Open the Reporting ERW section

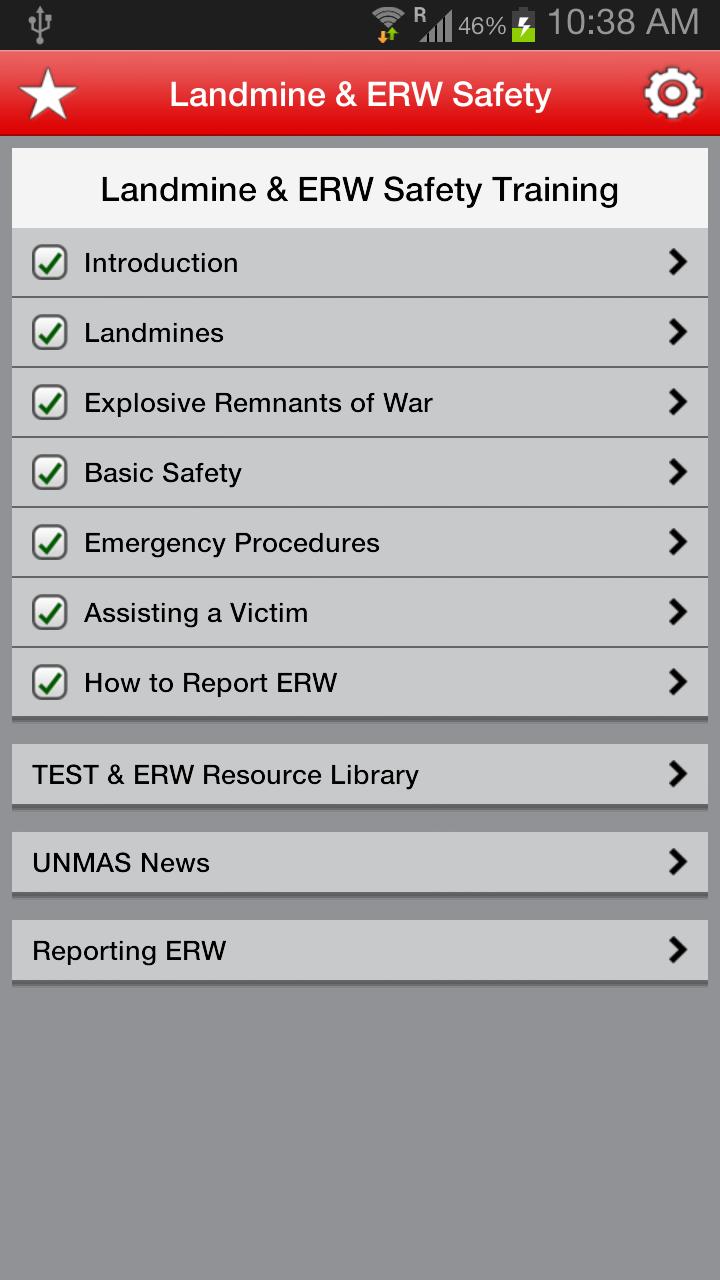360,950
